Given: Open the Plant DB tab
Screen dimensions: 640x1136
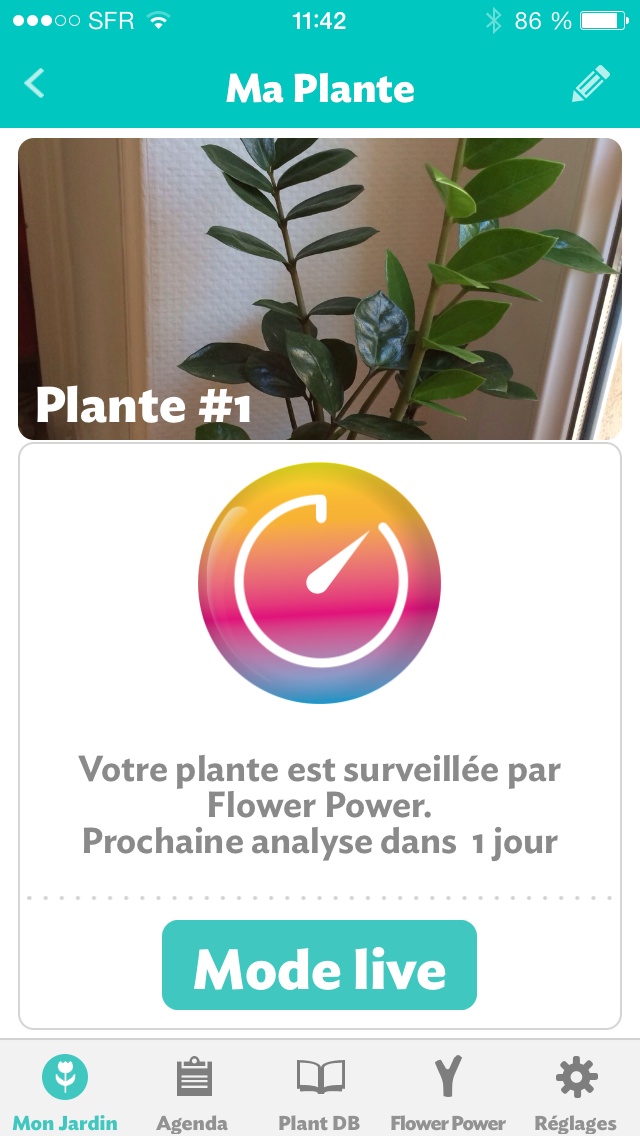Looking at the screenshot, I should [320, 1091].
